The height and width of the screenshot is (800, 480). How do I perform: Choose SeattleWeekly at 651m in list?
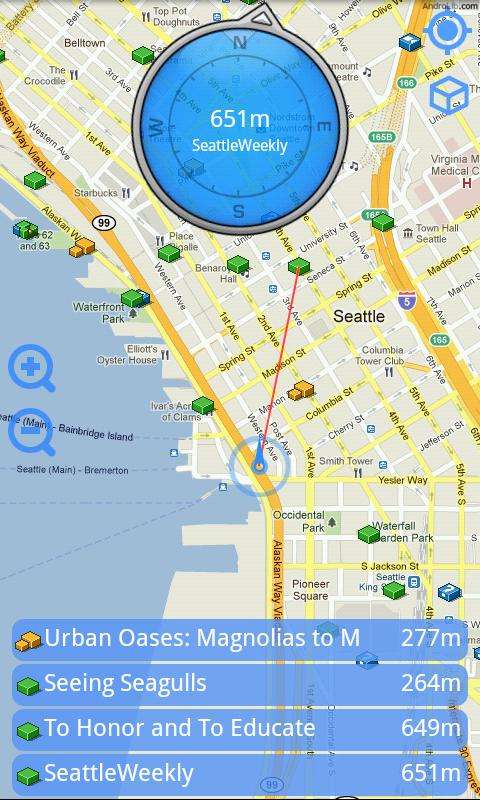click(x=240, y=774)
